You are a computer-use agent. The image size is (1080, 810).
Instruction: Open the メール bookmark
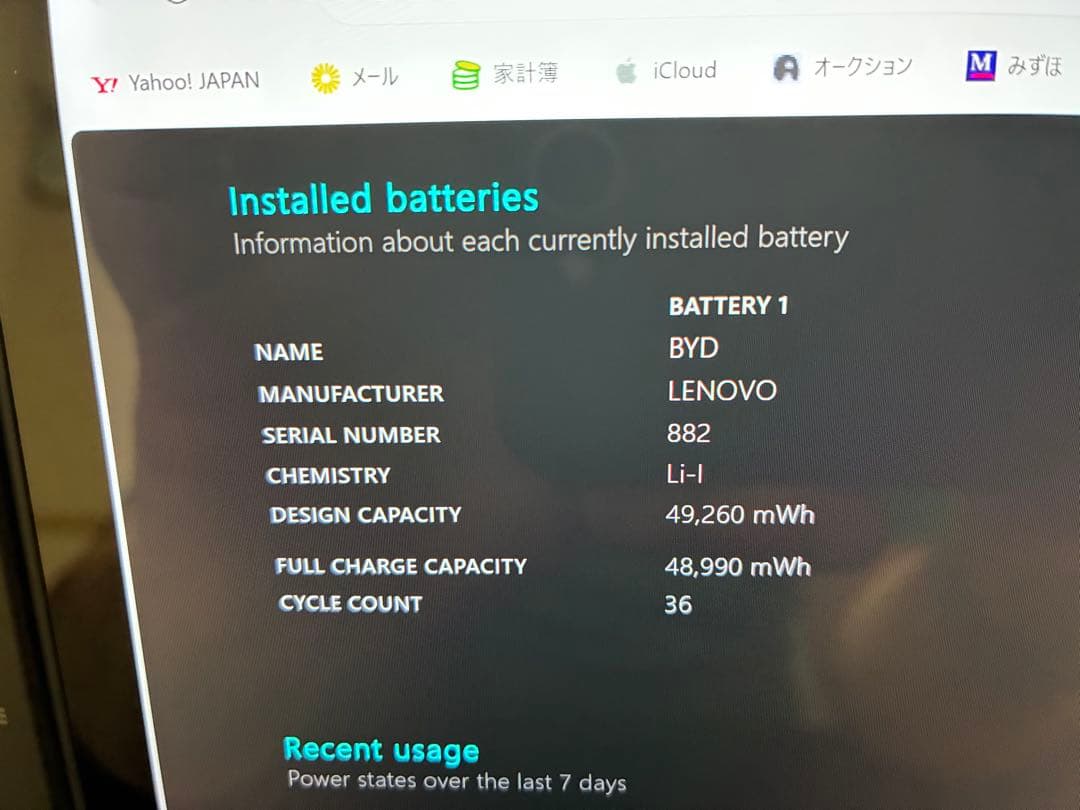point(356,77)
